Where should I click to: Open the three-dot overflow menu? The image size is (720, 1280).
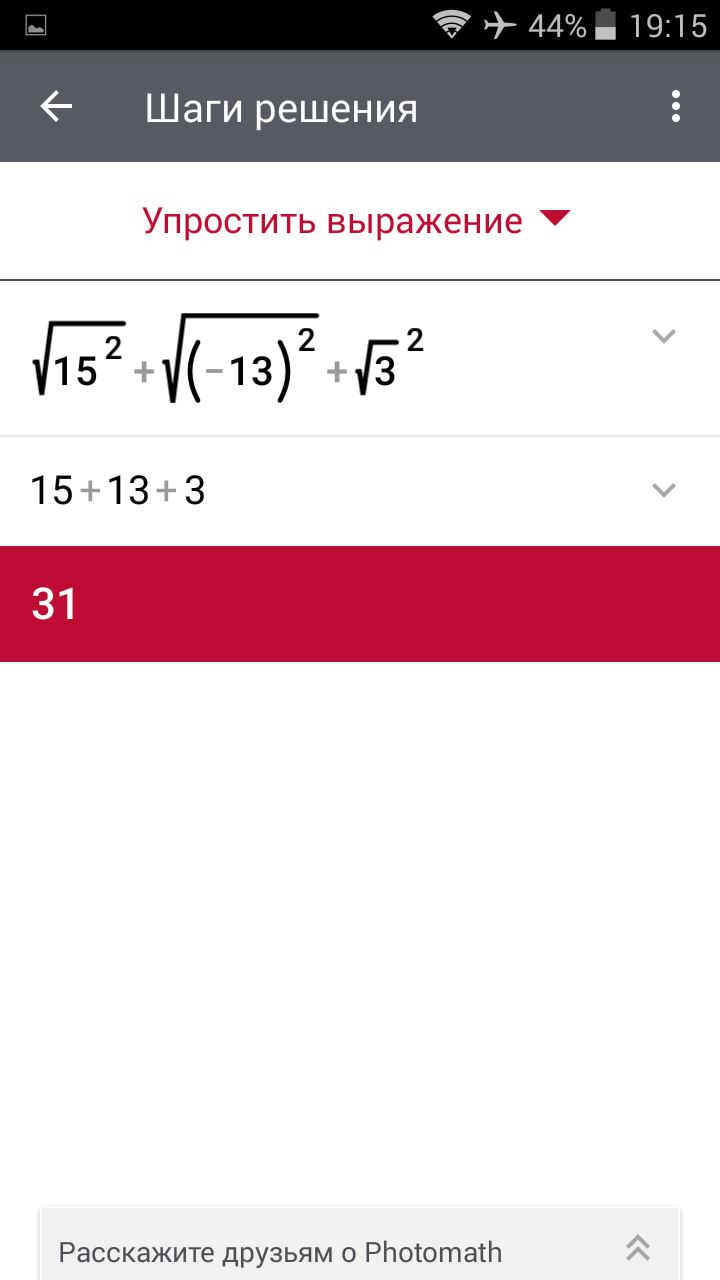pyautogui.click(x=676, y=107)
